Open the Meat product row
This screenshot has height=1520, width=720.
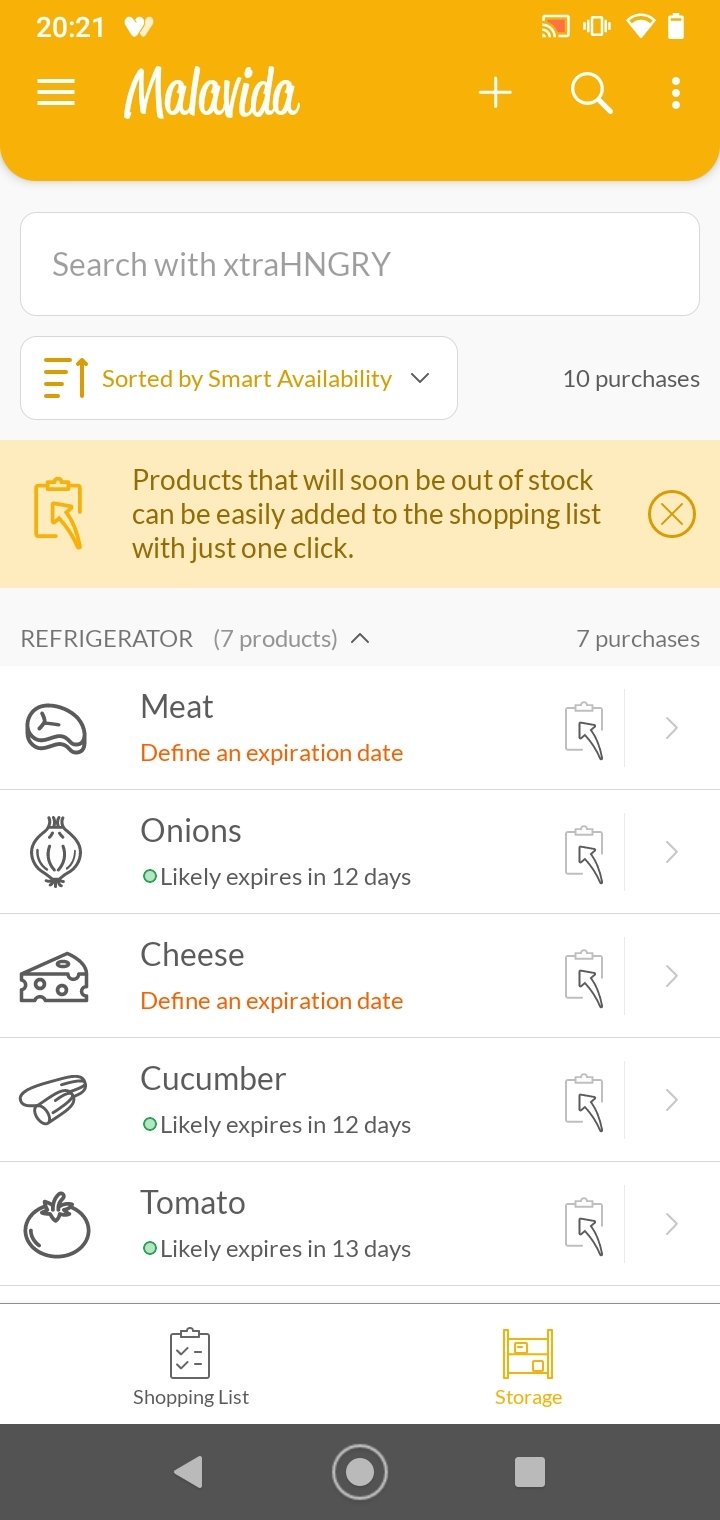[360, 728]
